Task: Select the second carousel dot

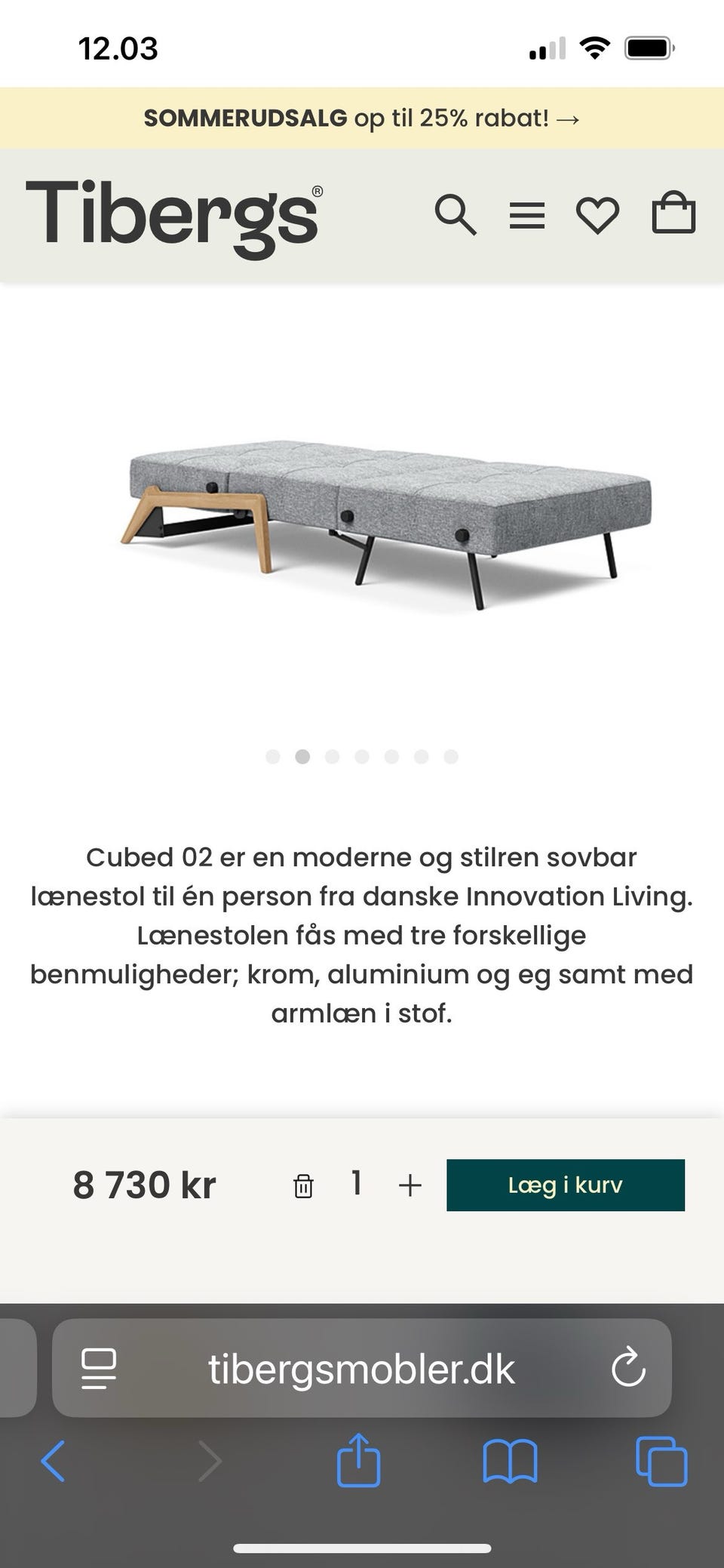Action: [x=302, y=756]
